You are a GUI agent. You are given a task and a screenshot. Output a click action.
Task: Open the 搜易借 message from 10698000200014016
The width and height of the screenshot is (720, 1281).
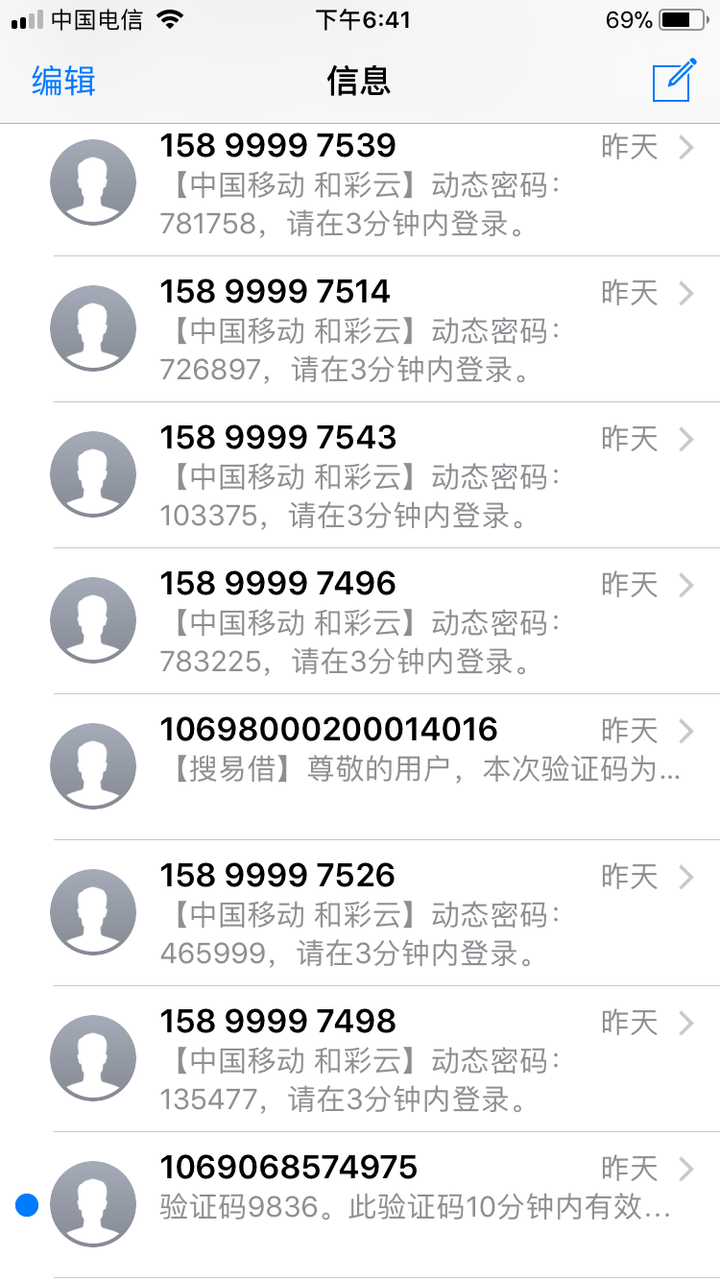pos(380,766)
